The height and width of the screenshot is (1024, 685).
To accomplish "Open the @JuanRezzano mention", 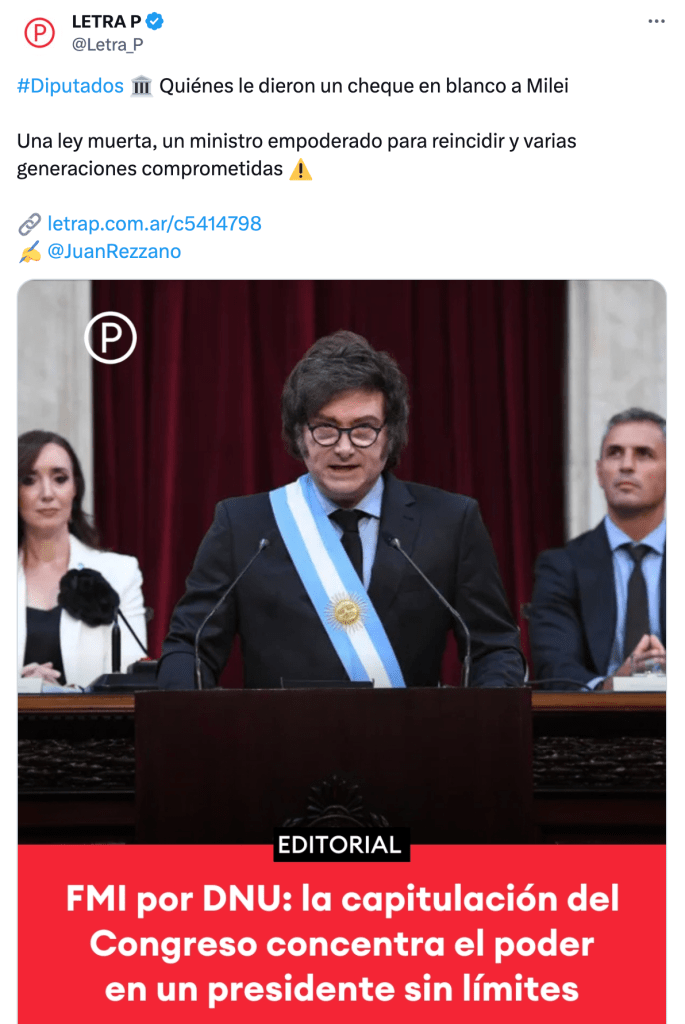I will pyautogui.click(x=114, y=251).
